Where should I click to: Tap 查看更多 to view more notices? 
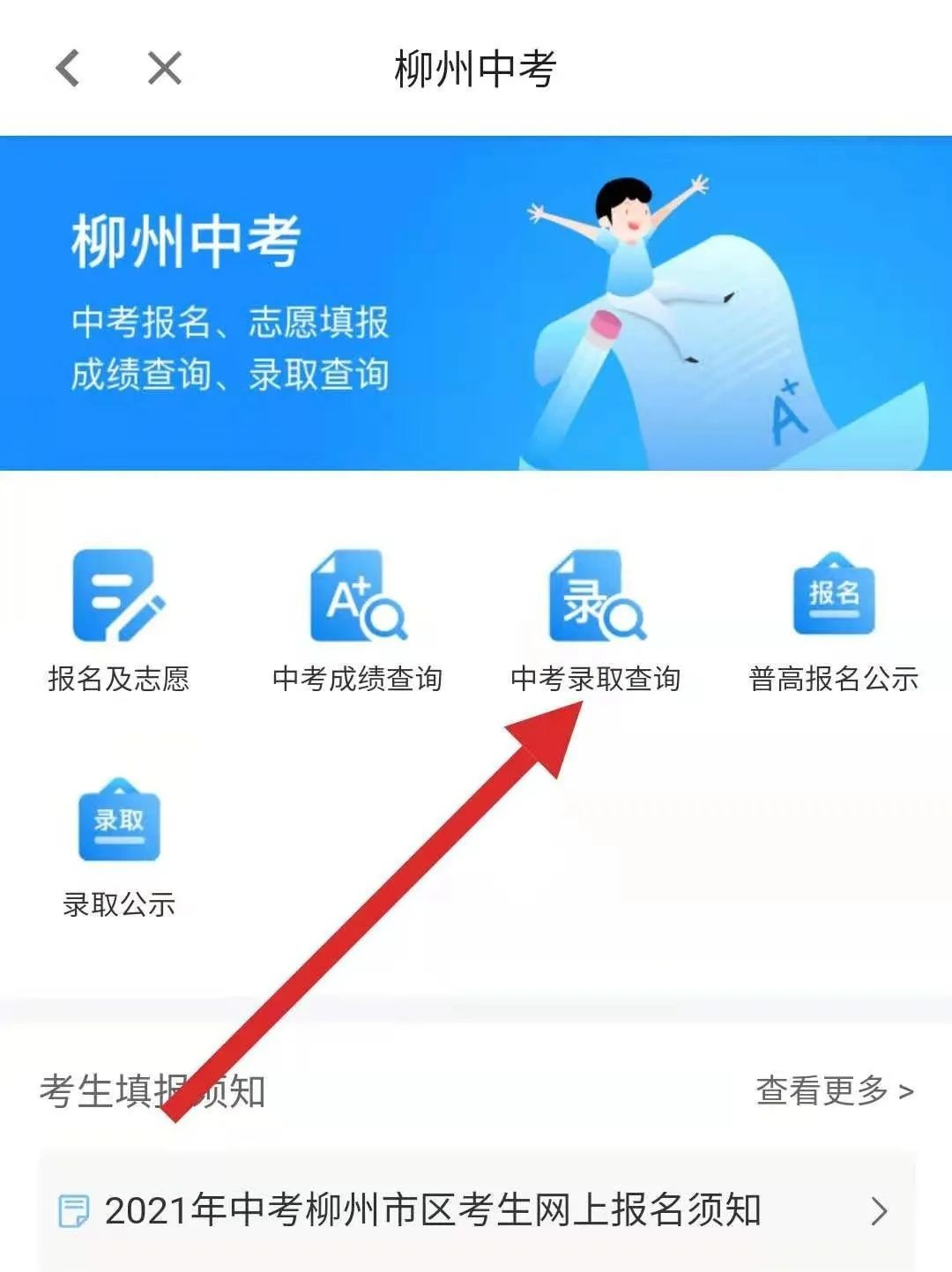tap(833, 1090)
